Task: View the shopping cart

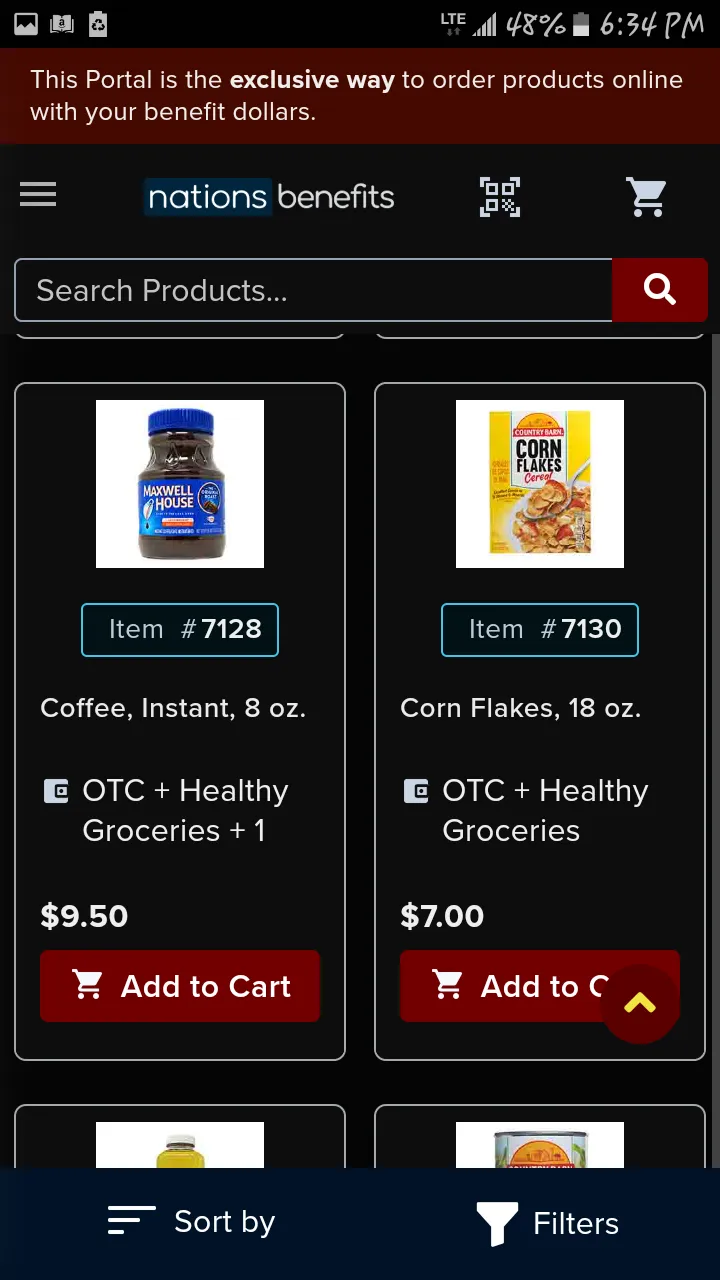Action: pyautogui.click(x=646, y=196)
